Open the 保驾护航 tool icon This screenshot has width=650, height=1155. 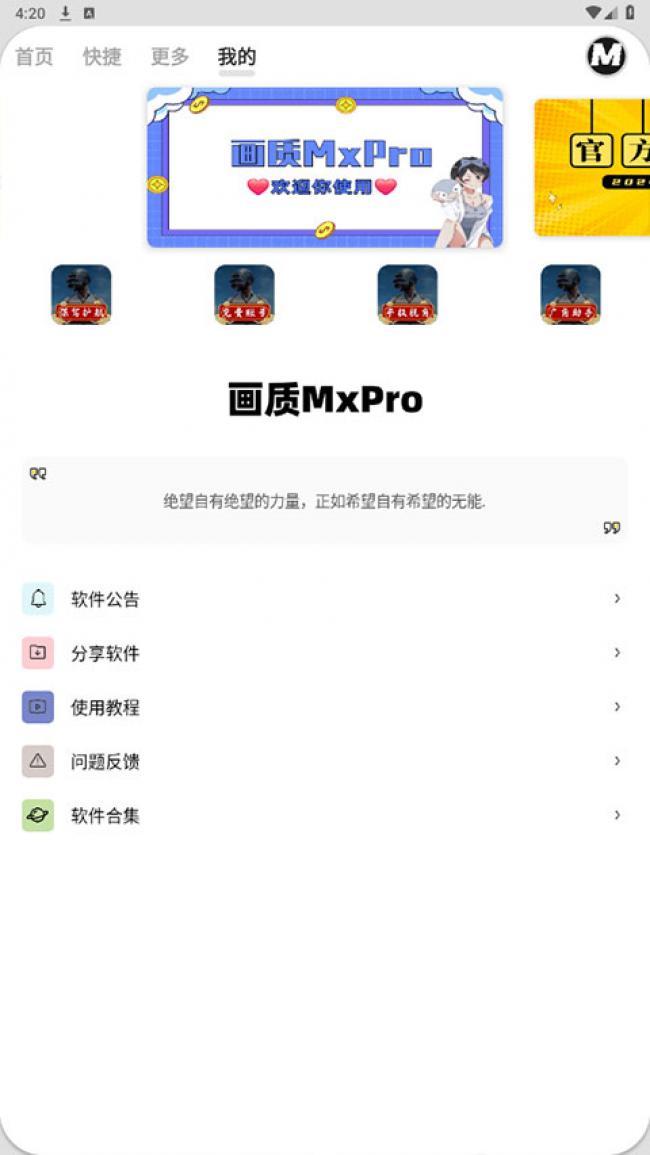(x=81, y=295)
